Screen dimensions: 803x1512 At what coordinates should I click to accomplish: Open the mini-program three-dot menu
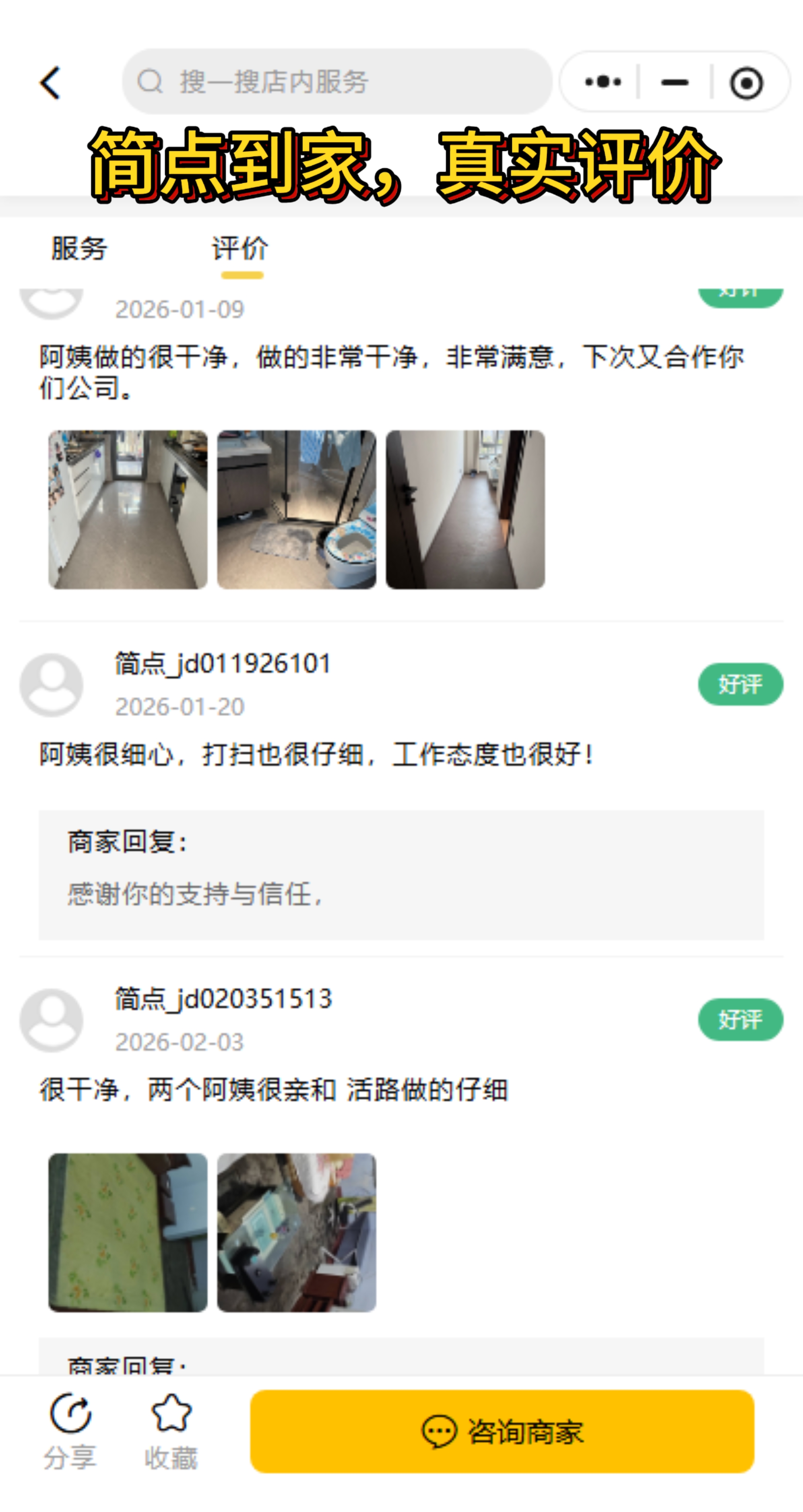[x=603, y=82]
